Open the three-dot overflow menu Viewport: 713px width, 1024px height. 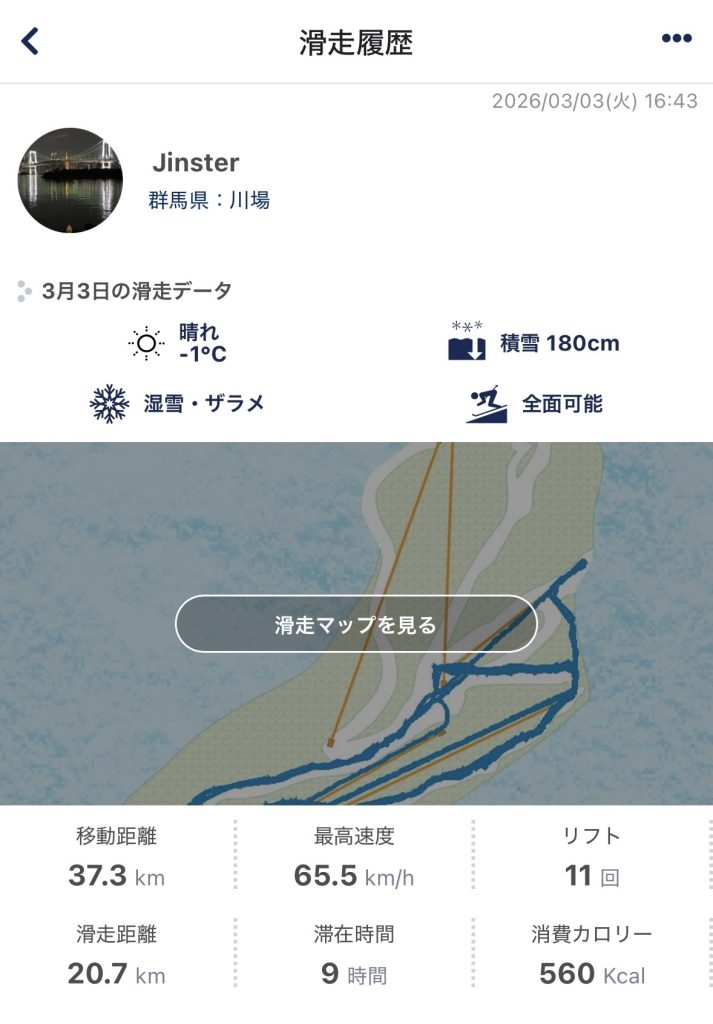676,39
